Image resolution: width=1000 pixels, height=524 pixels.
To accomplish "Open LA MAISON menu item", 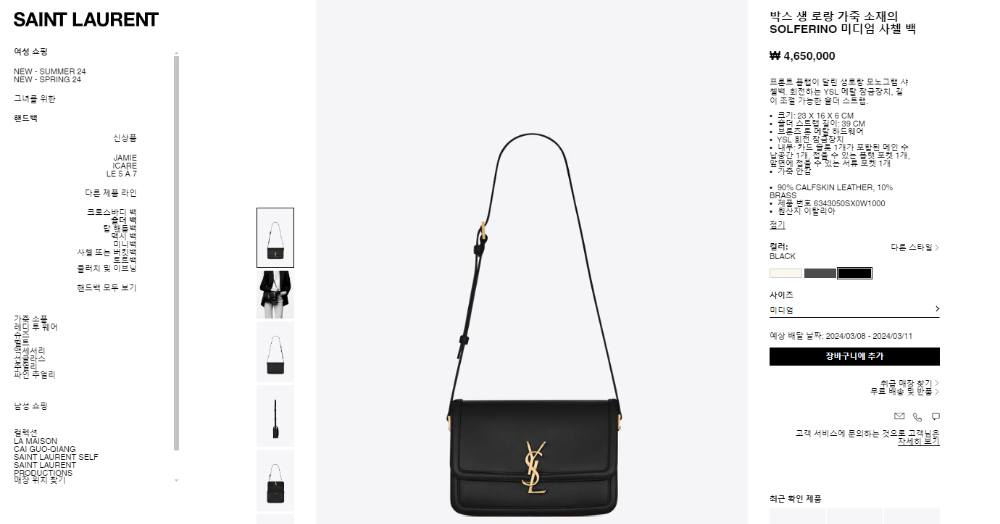I will 35,441.
